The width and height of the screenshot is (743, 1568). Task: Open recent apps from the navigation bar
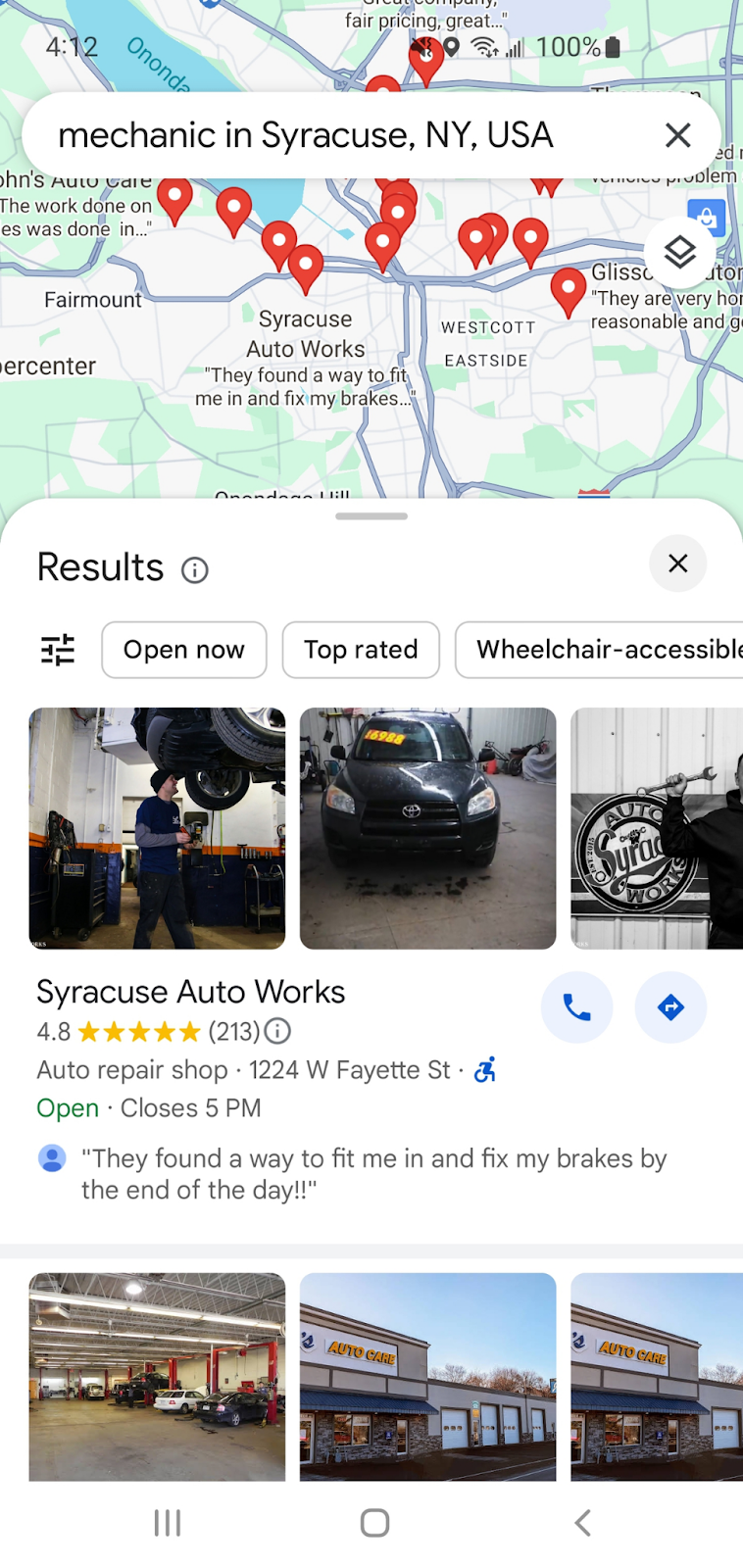167,1522
